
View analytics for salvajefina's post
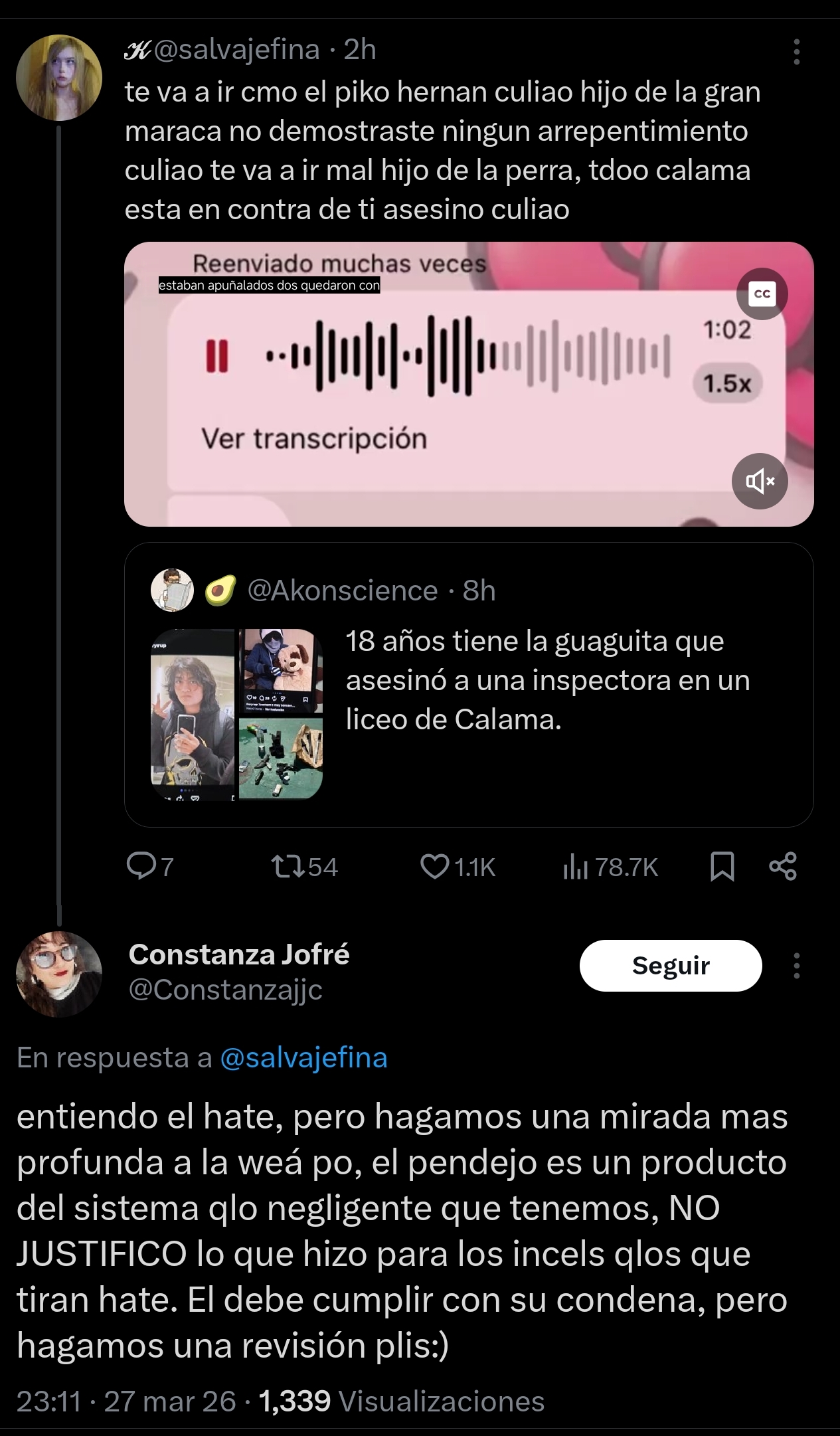[610, 867]
